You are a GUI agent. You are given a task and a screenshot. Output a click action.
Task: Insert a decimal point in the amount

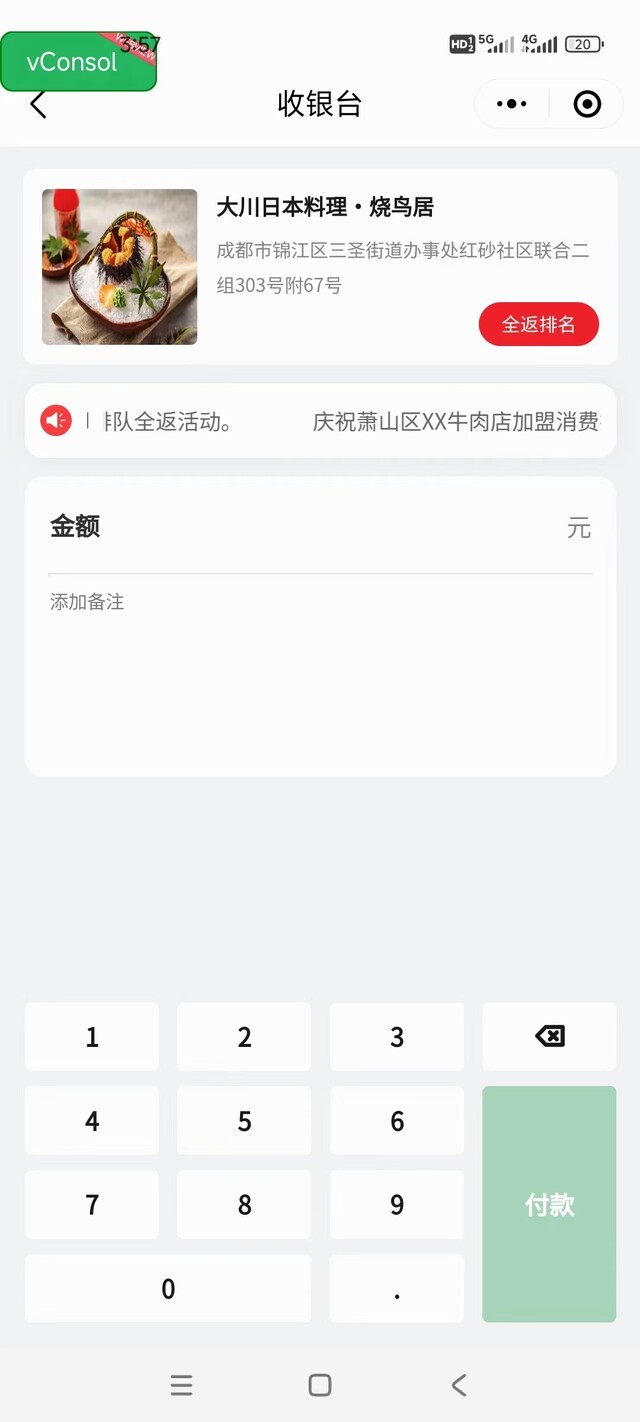click(397, 1289)
